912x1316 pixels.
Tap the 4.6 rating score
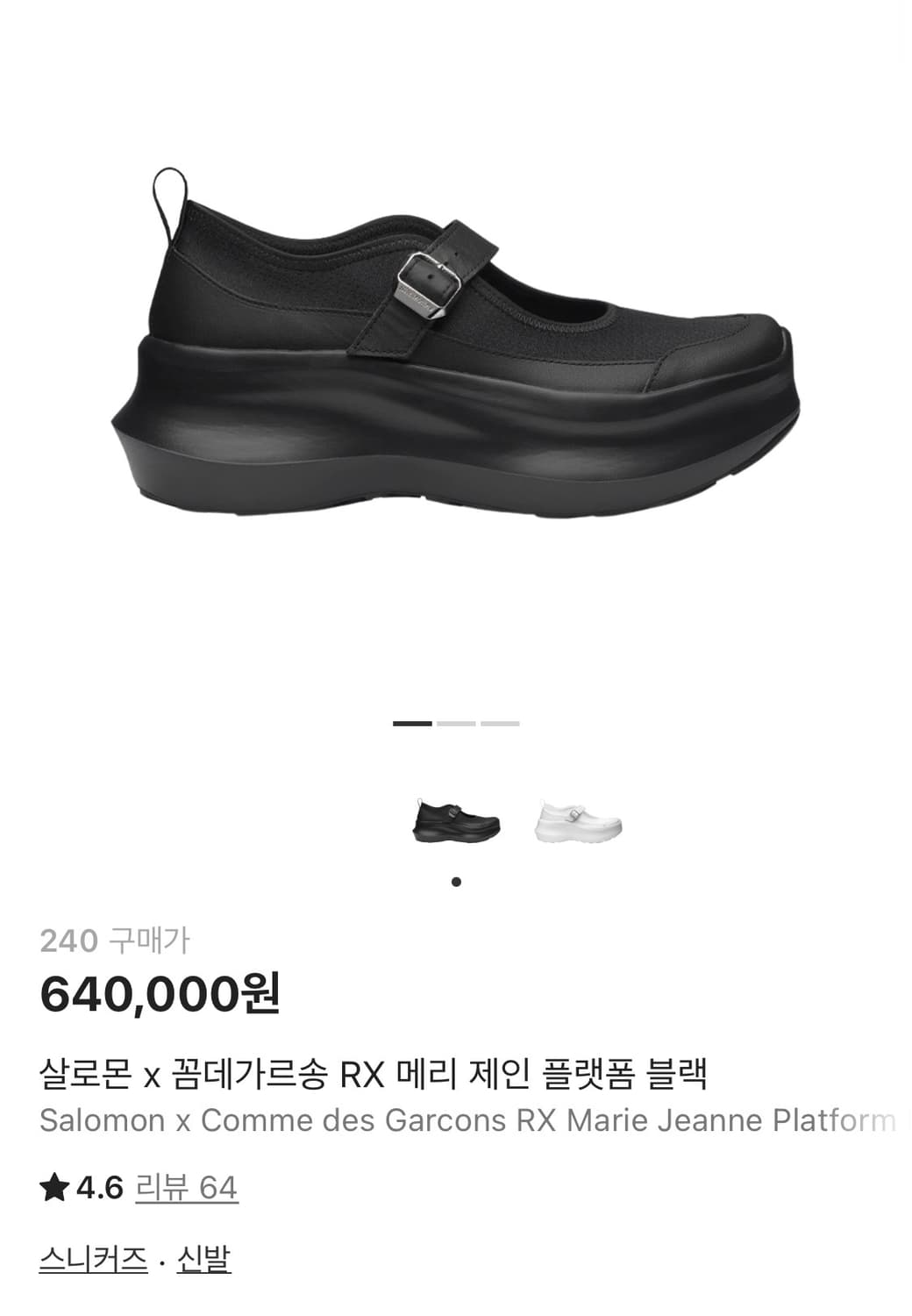click(x=99, y=1190)
